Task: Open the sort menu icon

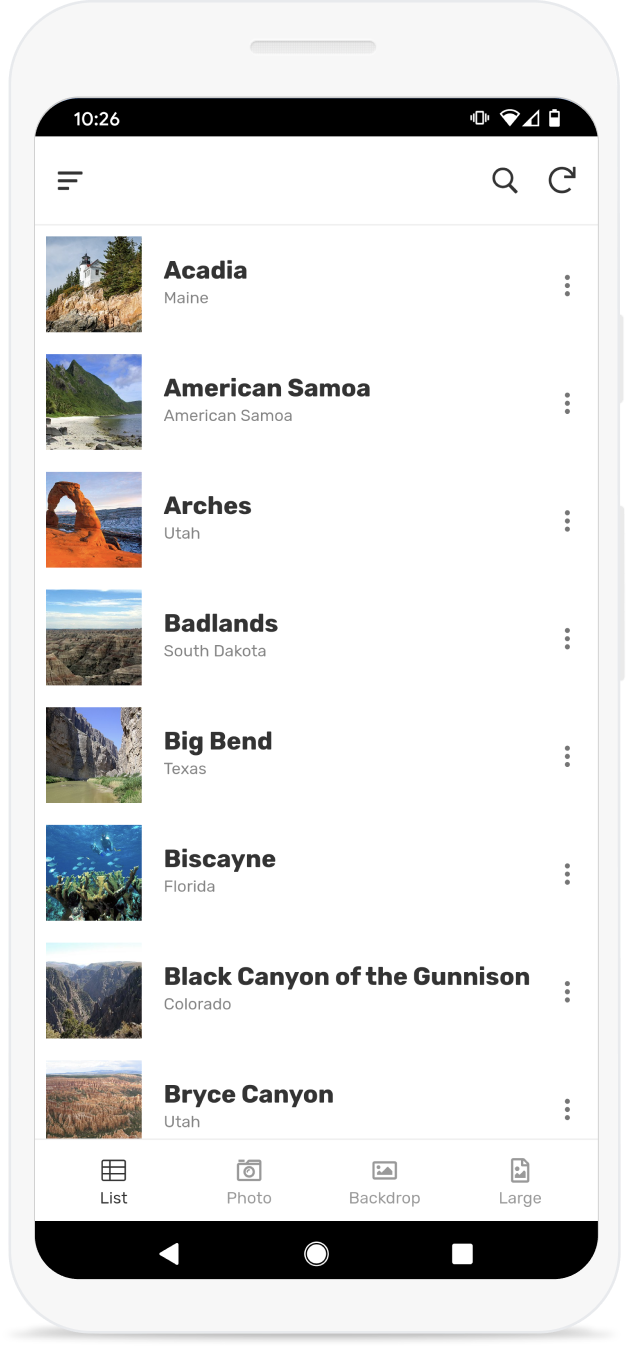Action: click(69, 180)
